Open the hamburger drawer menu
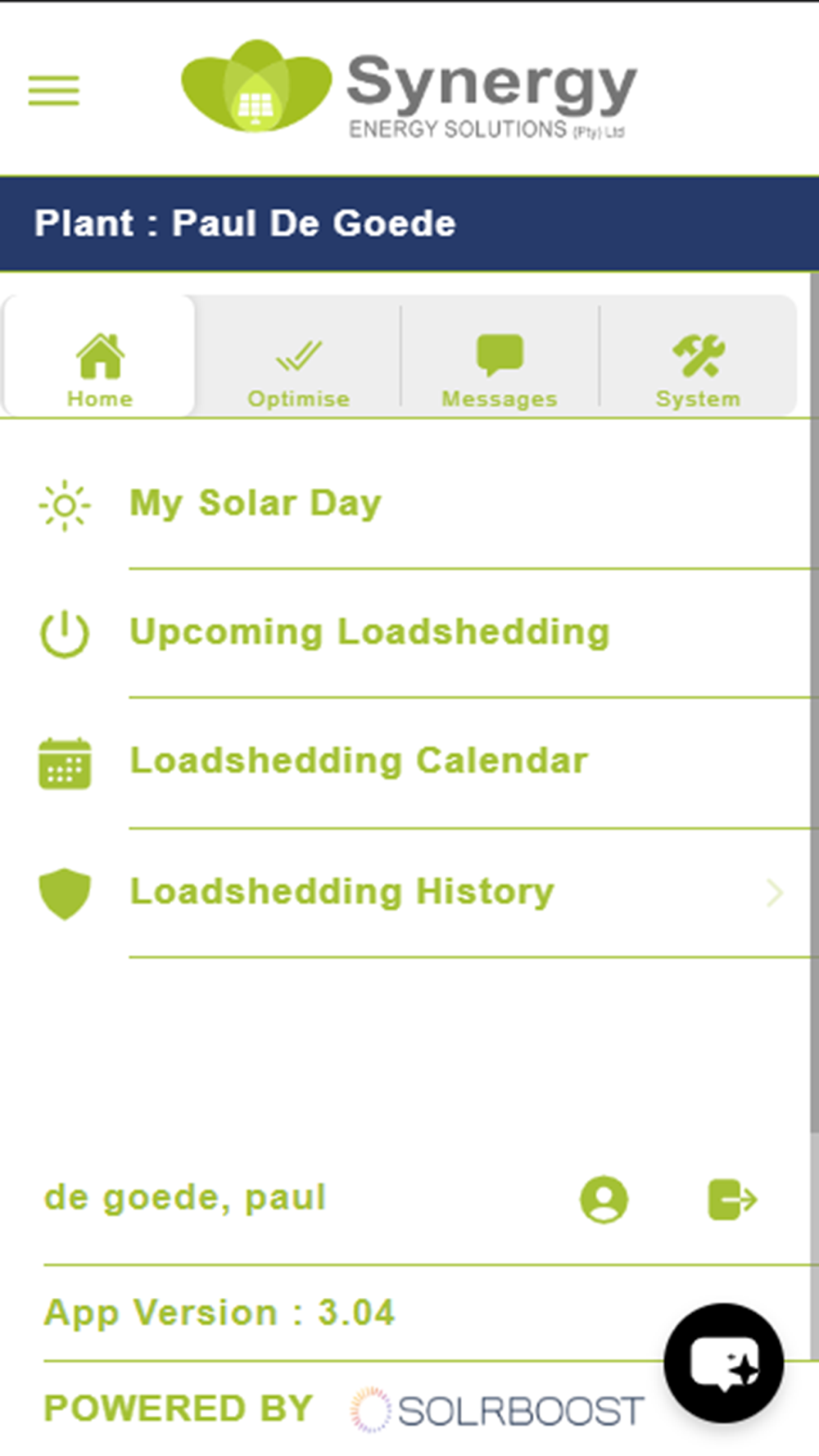 (x=54, y=90)
